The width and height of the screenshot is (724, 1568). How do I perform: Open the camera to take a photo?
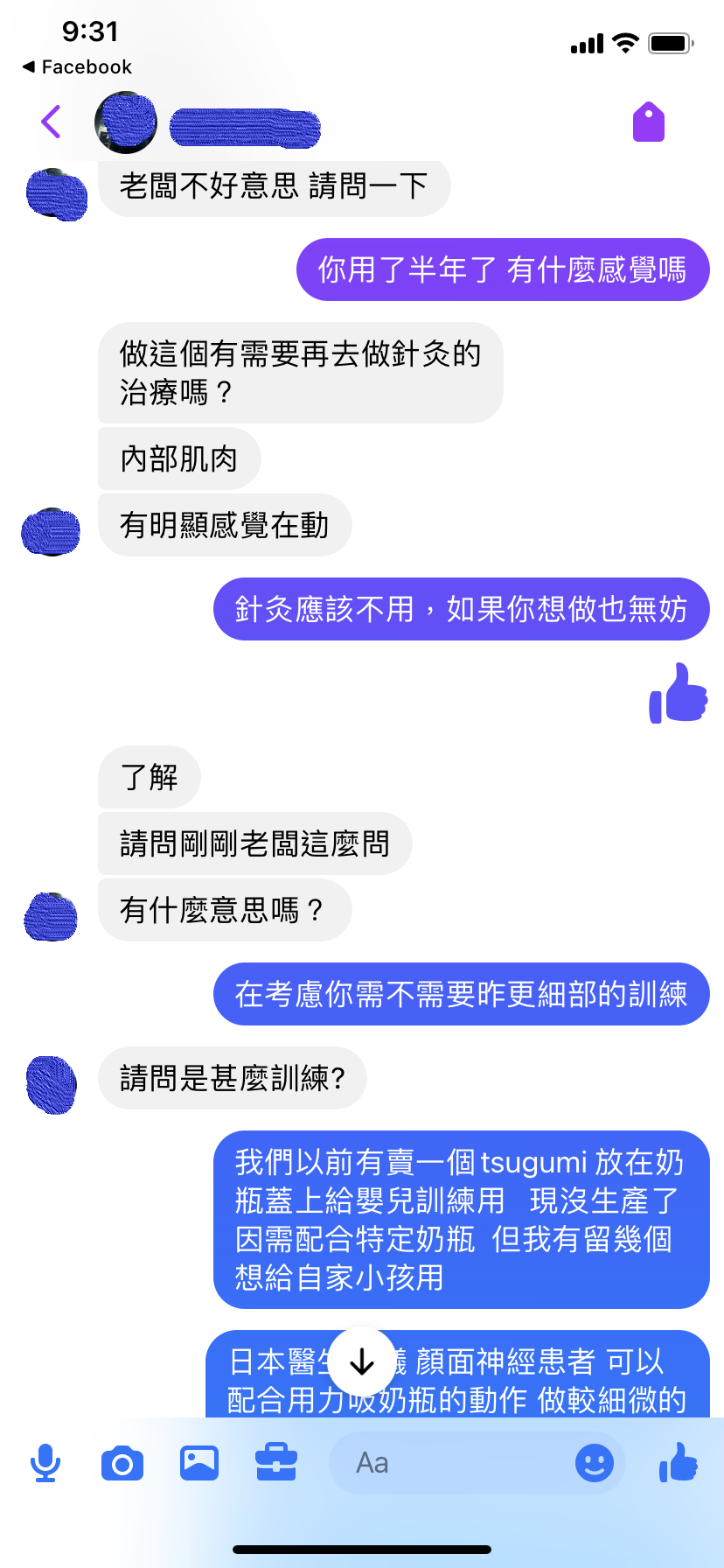122,1463
